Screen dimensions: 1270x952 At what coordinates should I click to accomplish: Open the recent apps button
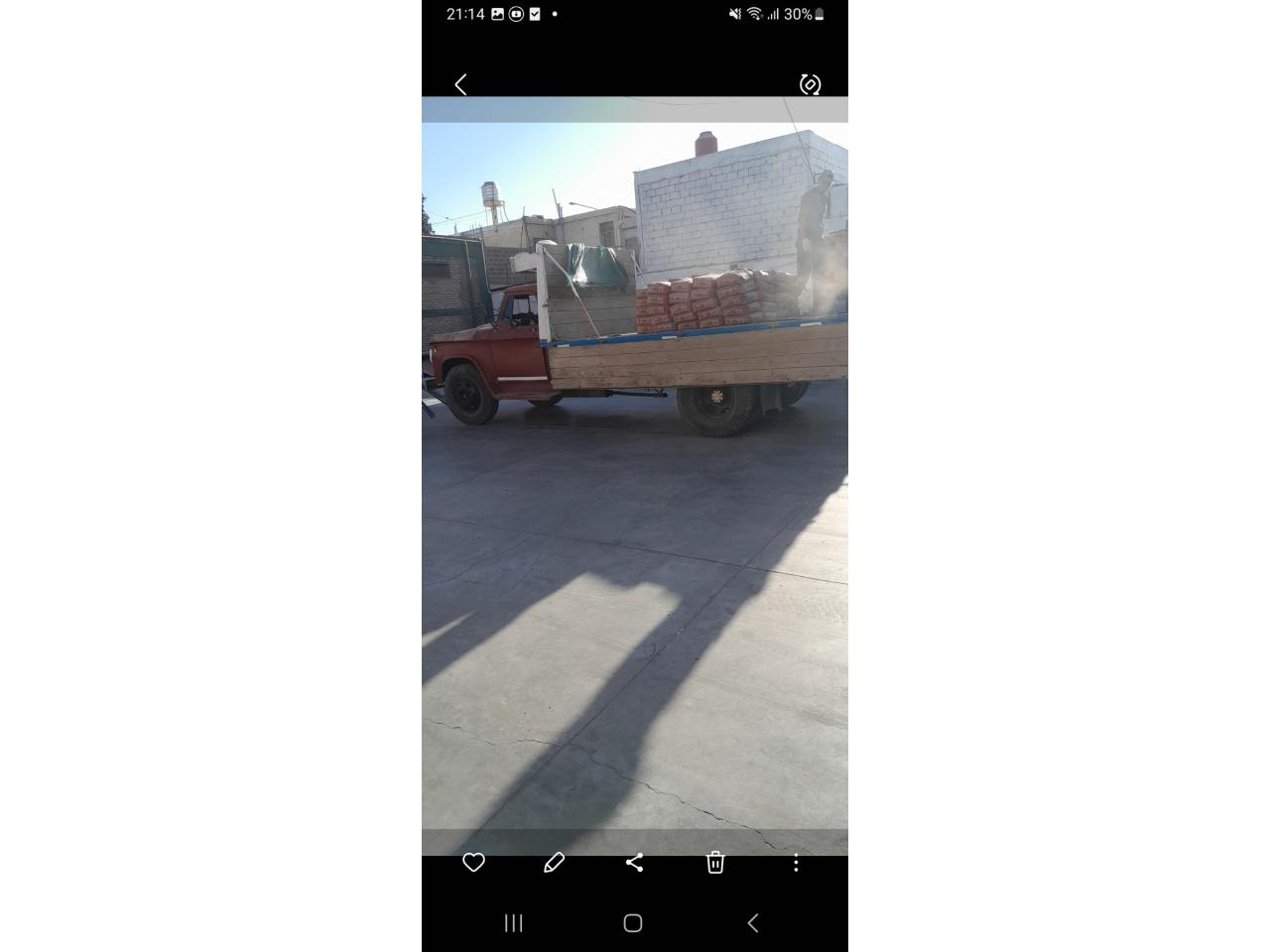pos(513,923)
